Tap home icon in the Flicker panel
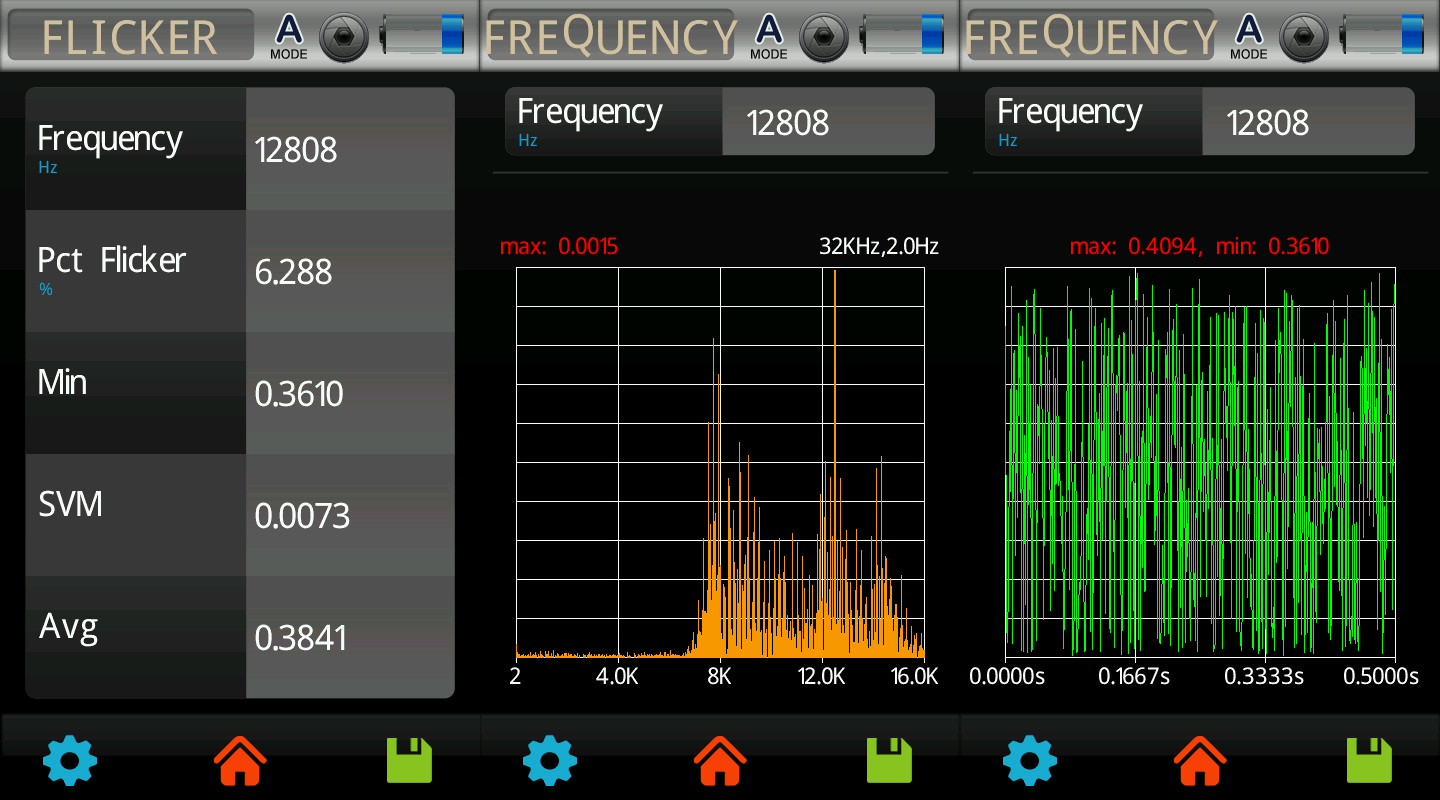 [240, 762]
